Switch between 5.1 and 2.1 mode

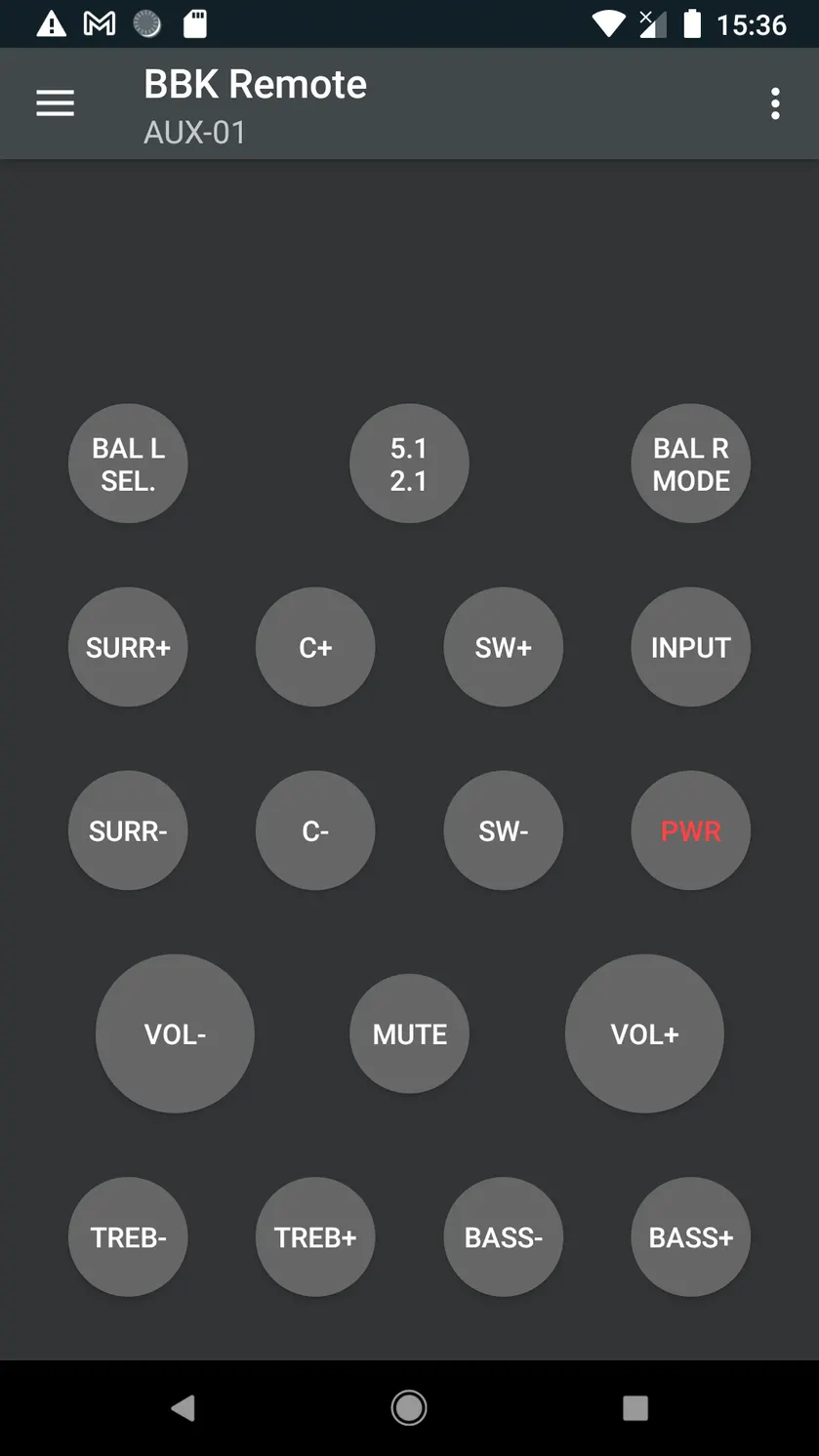click(409, 464)
